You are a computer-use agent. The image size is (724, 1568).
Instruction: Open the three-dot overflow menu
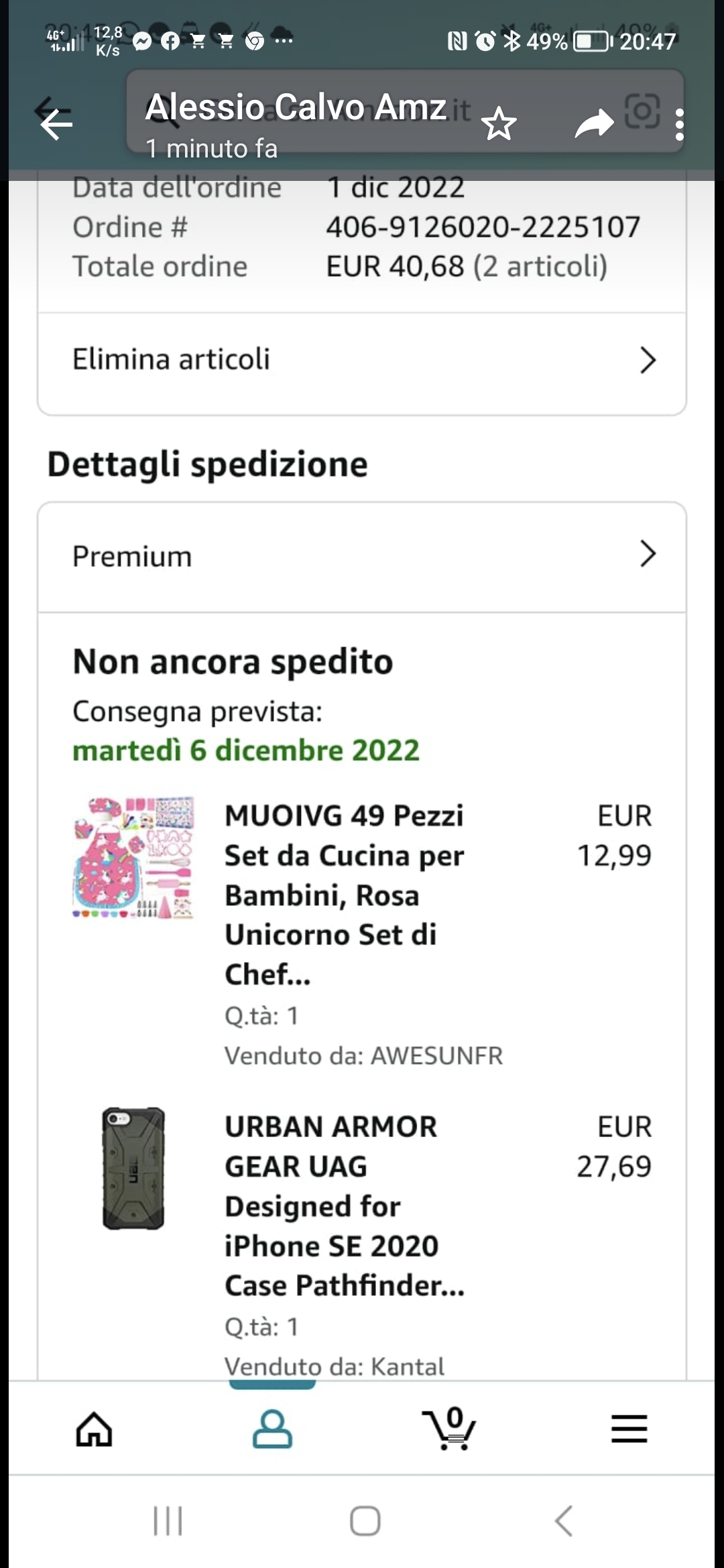pos(679,125)
